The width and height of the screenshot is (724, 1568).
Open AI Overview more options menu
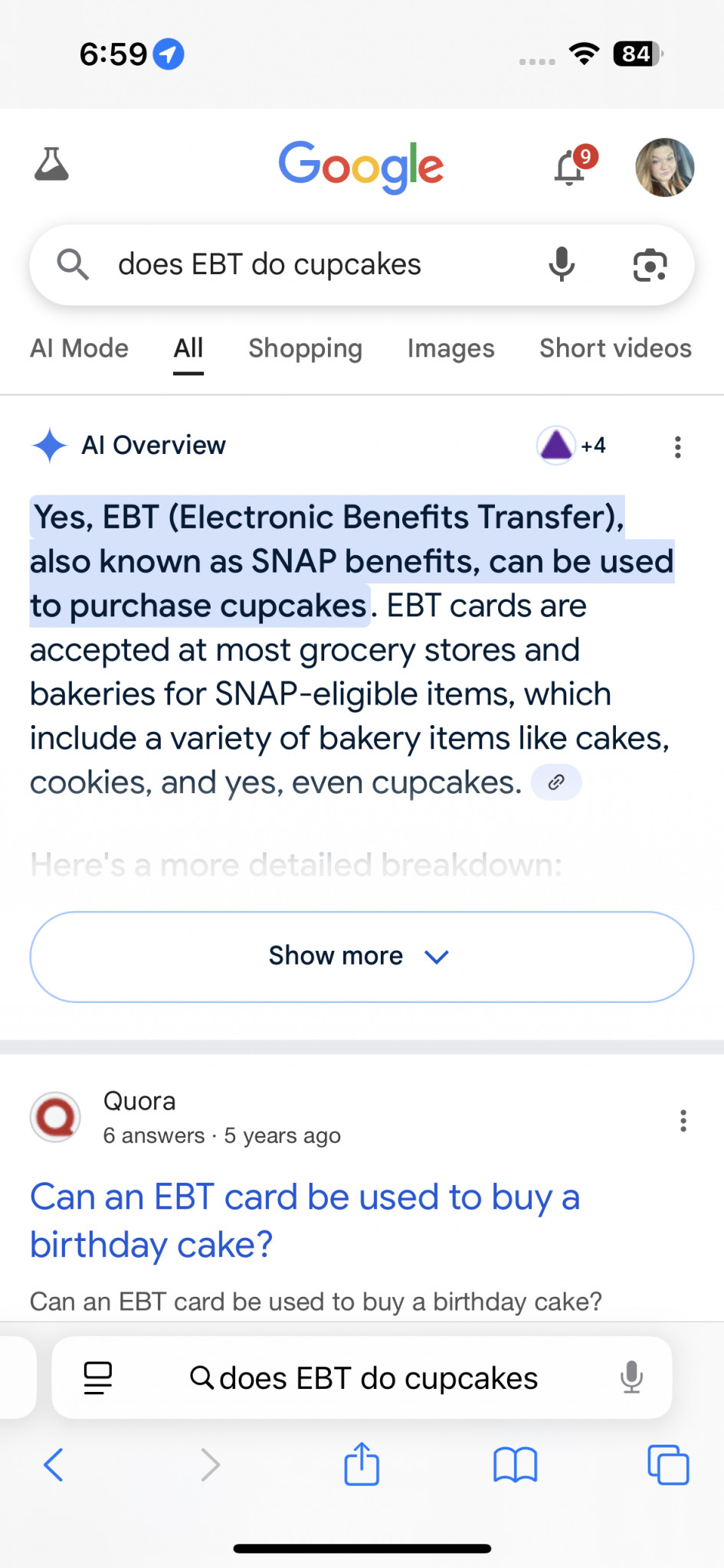coord(677,446)
